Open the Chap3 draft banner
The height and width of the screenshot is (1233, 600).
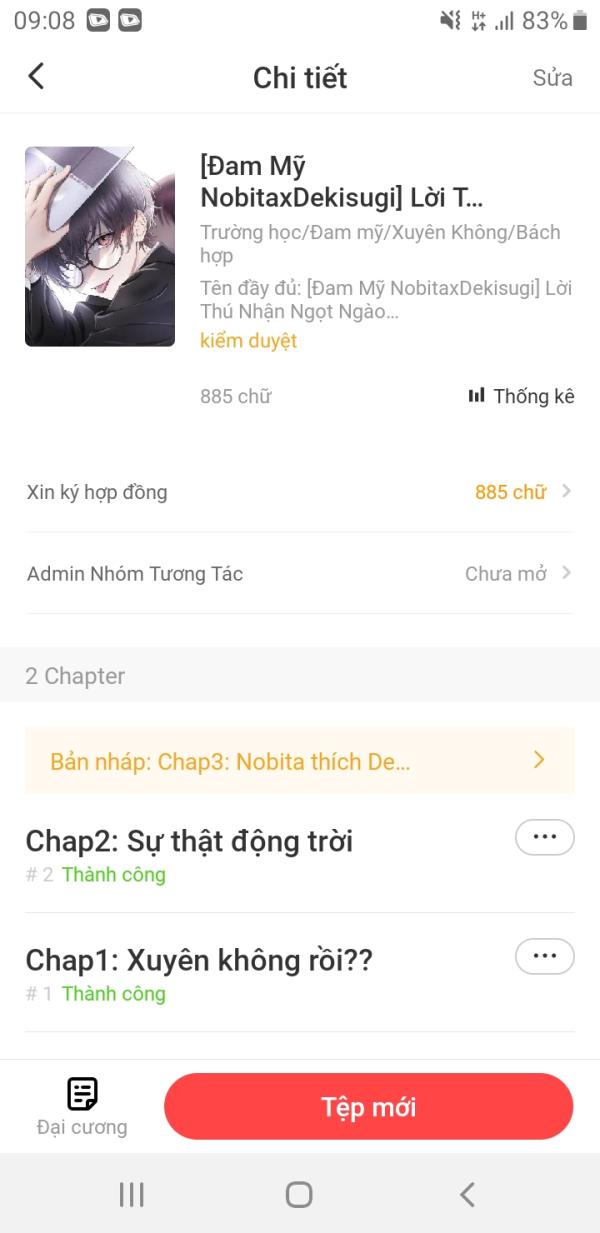pyautogui.click(x=300, y=761)
